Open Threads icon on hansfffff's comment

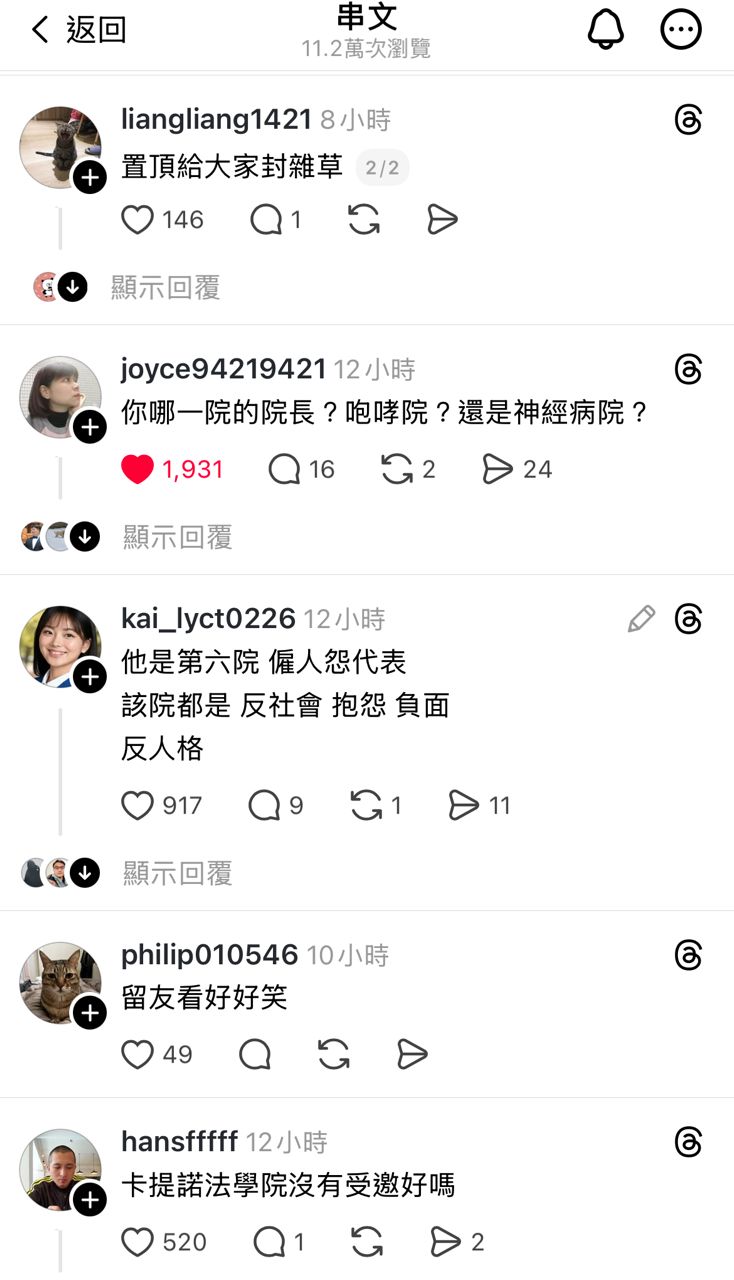(x=688, y=1142)
